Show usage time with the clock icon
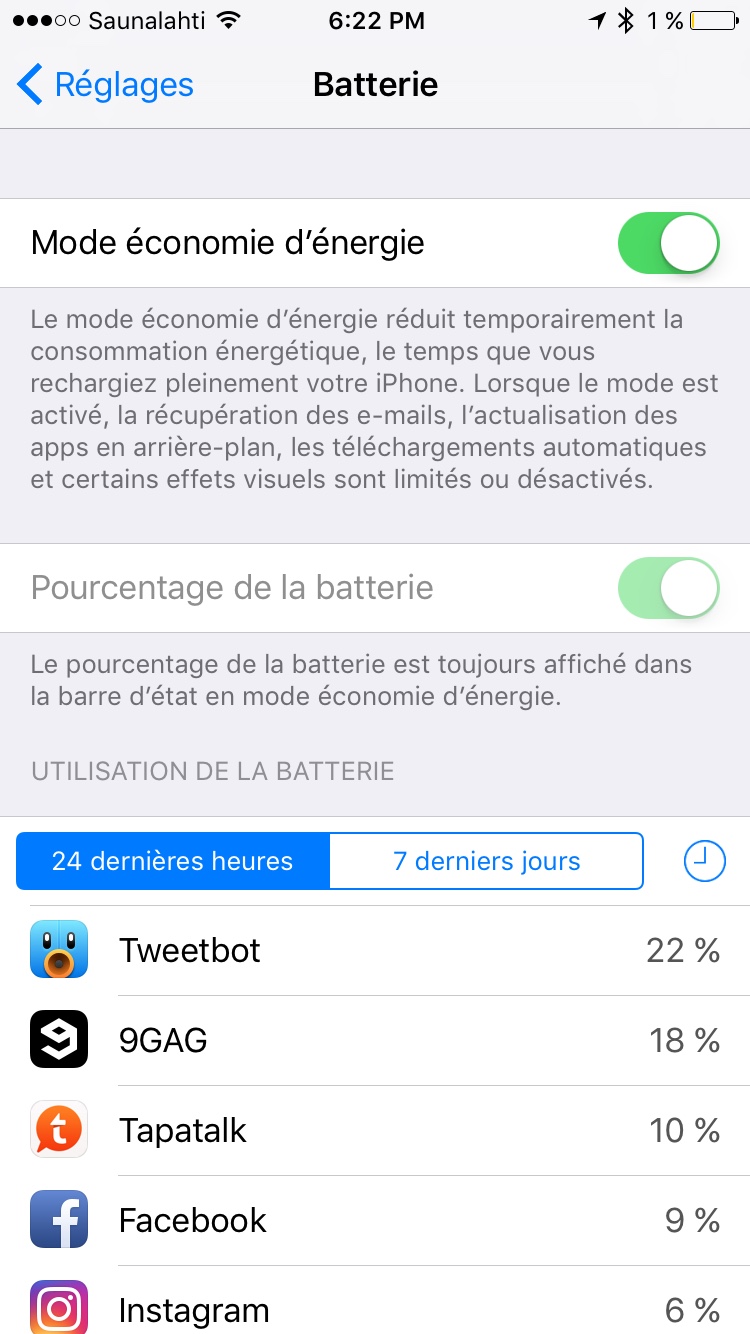Screen dimensions: 750x1334 point(704,860)
